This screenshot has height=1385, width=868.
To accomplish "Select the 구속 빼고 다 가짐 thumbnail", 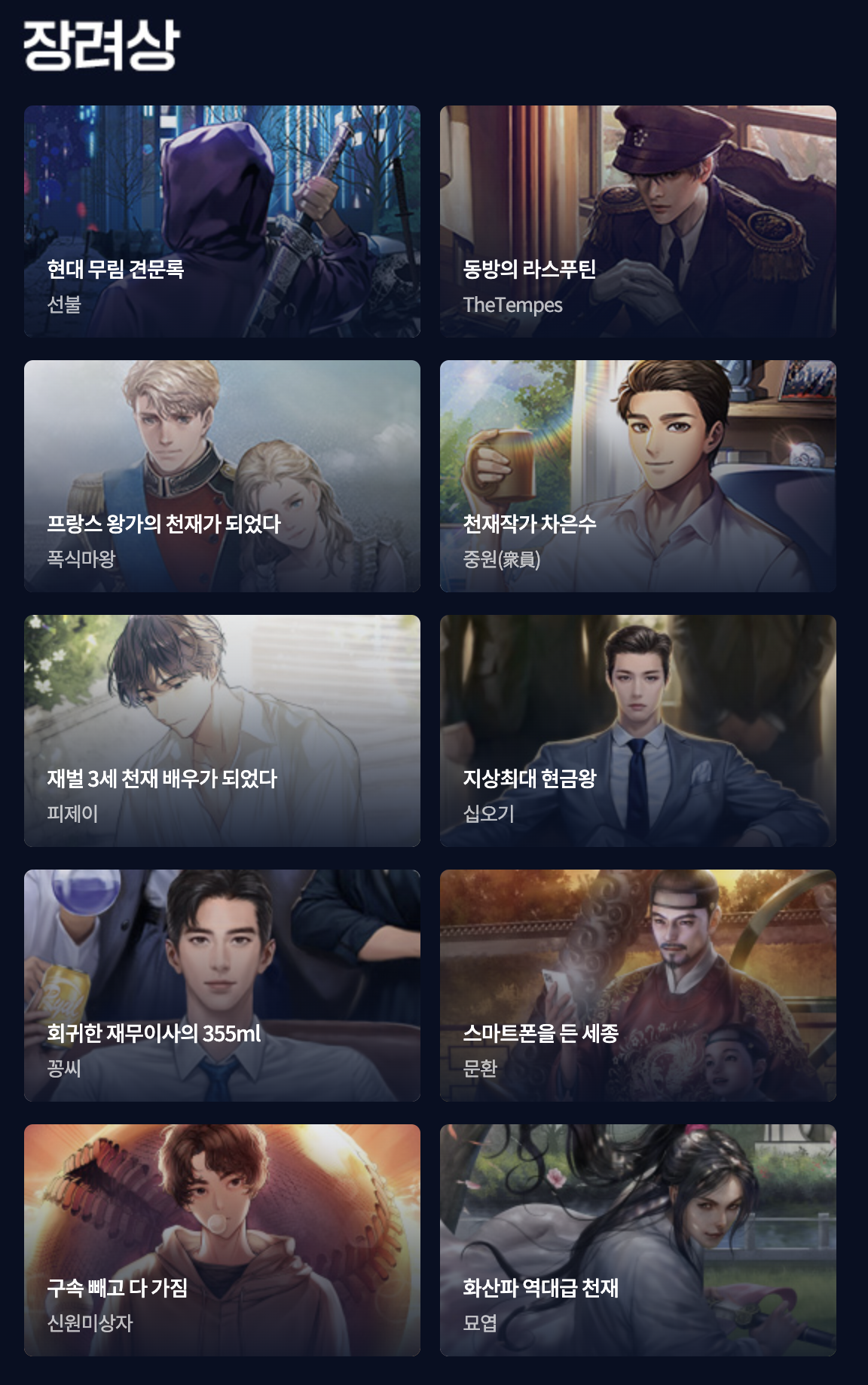I will pos(222,1198).
